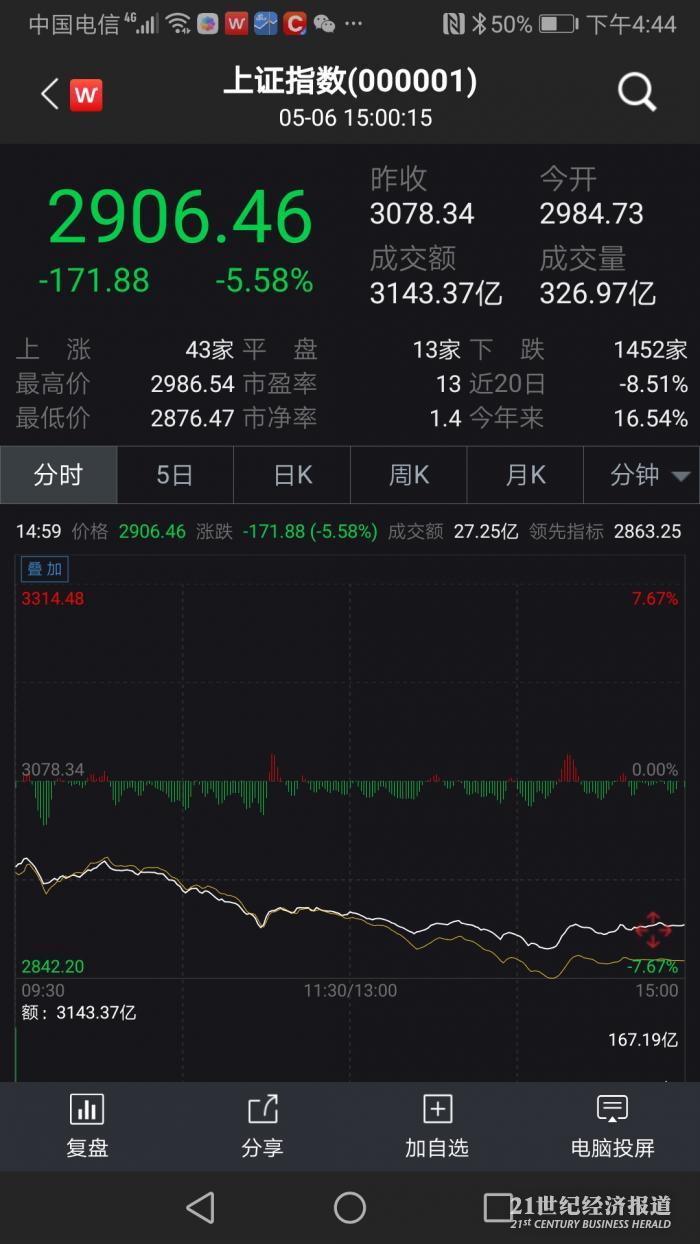Select the 周K chart tab

coord(409,475)
